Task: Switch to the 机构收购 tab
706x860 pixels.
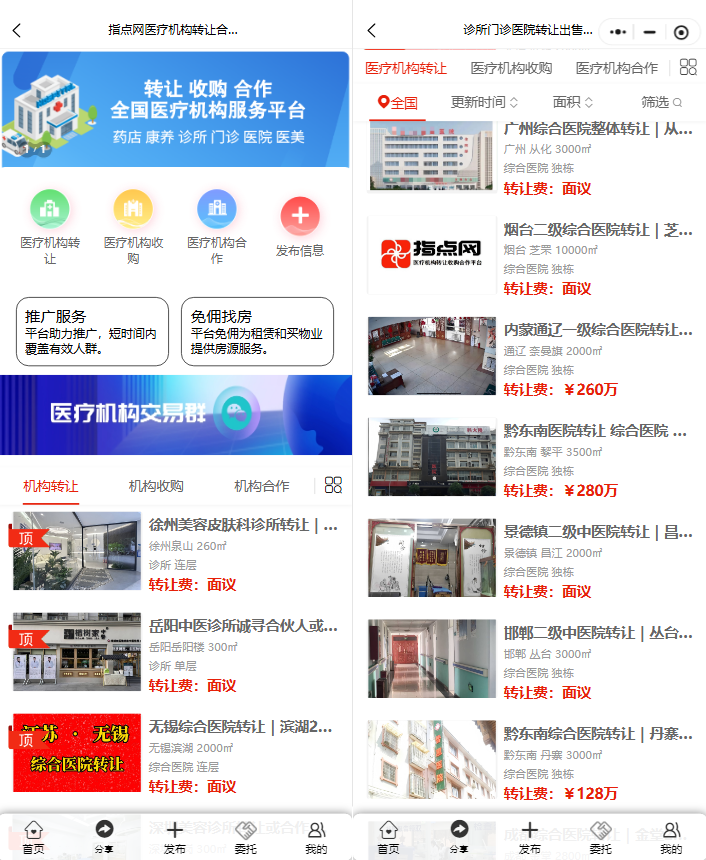Action: pyautogui.click(x=156, y=486)
